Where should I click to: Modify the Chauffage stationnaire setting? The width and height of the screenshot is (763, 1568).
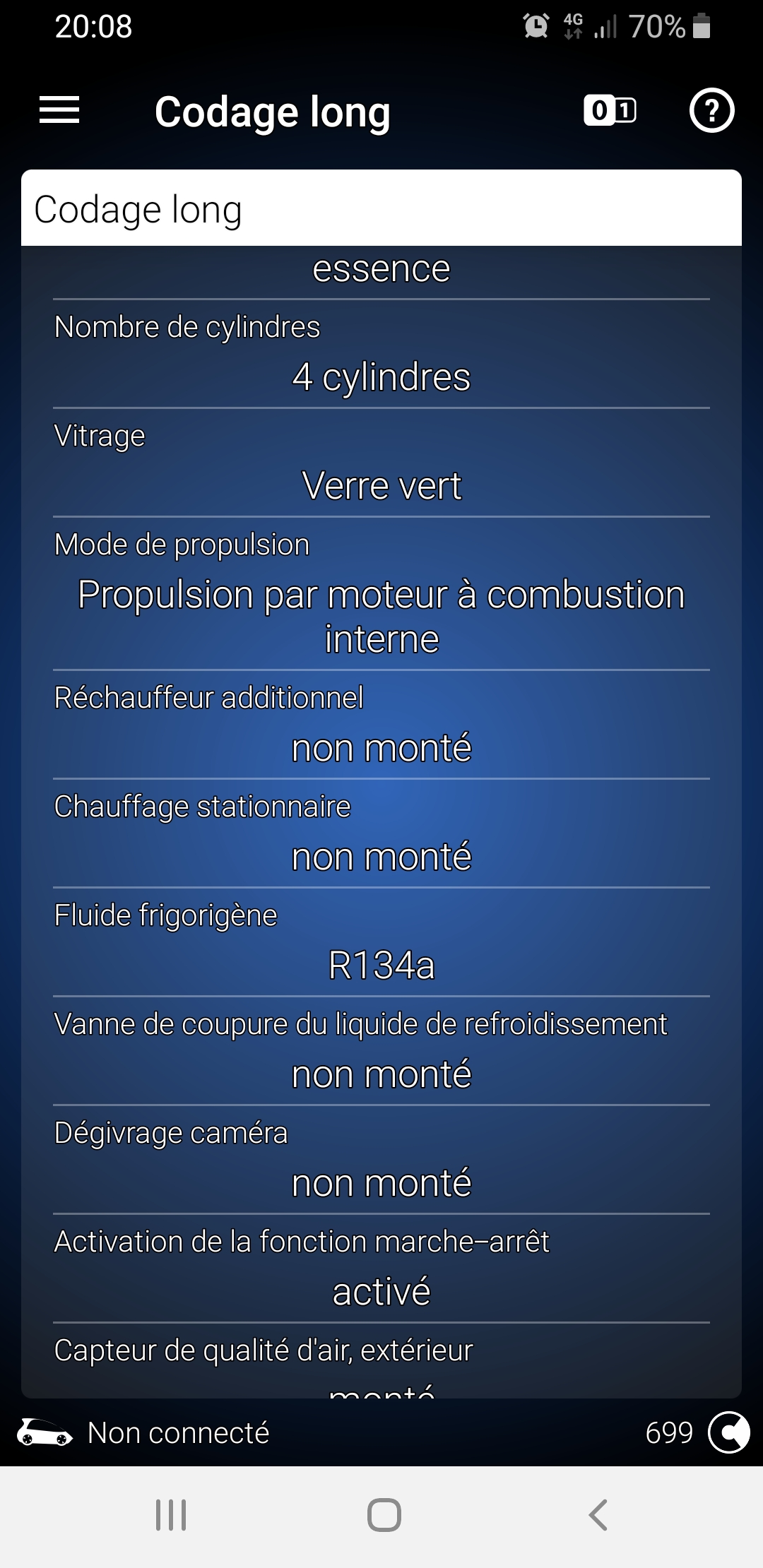[x=381, y=856]
